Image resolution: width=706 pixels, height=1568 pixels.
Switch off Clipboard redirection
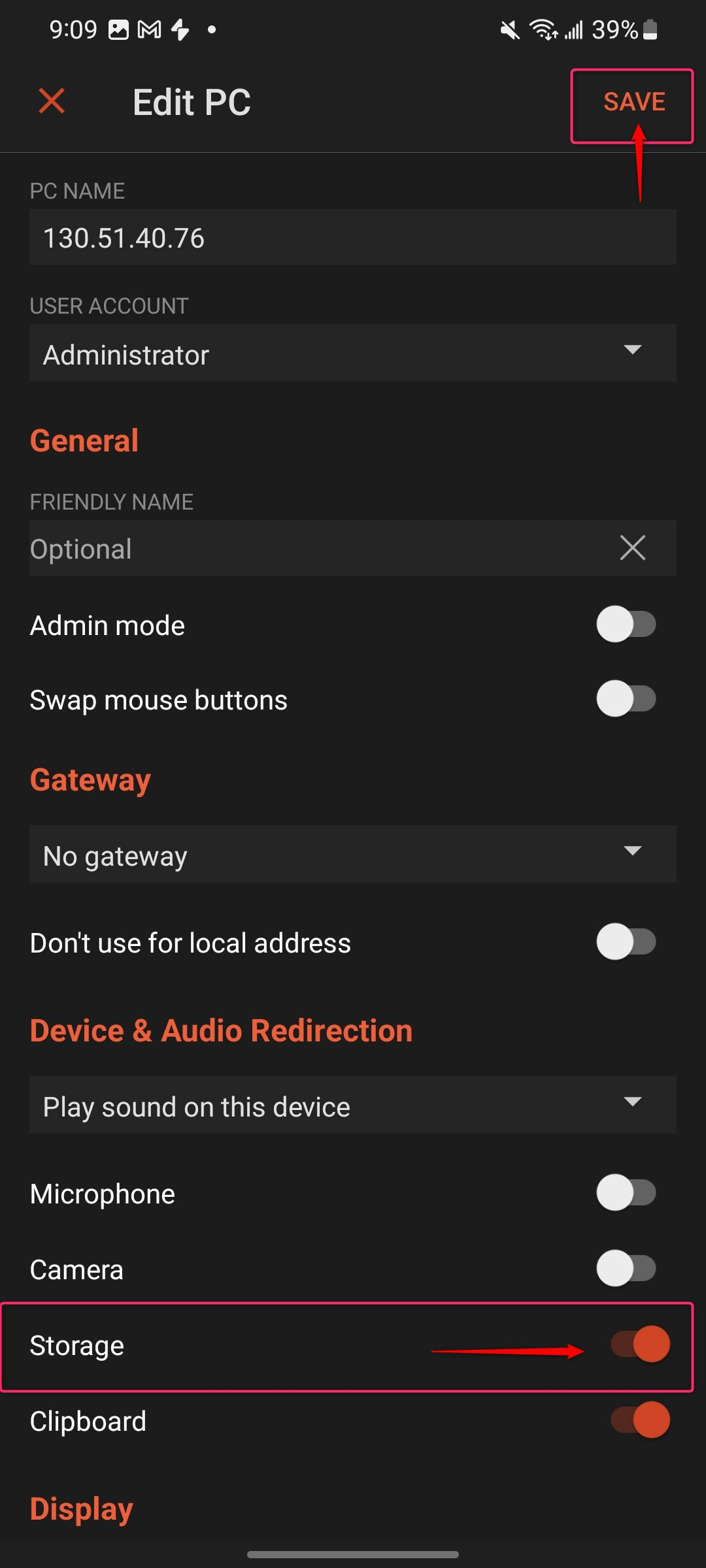coord(640,1420)
